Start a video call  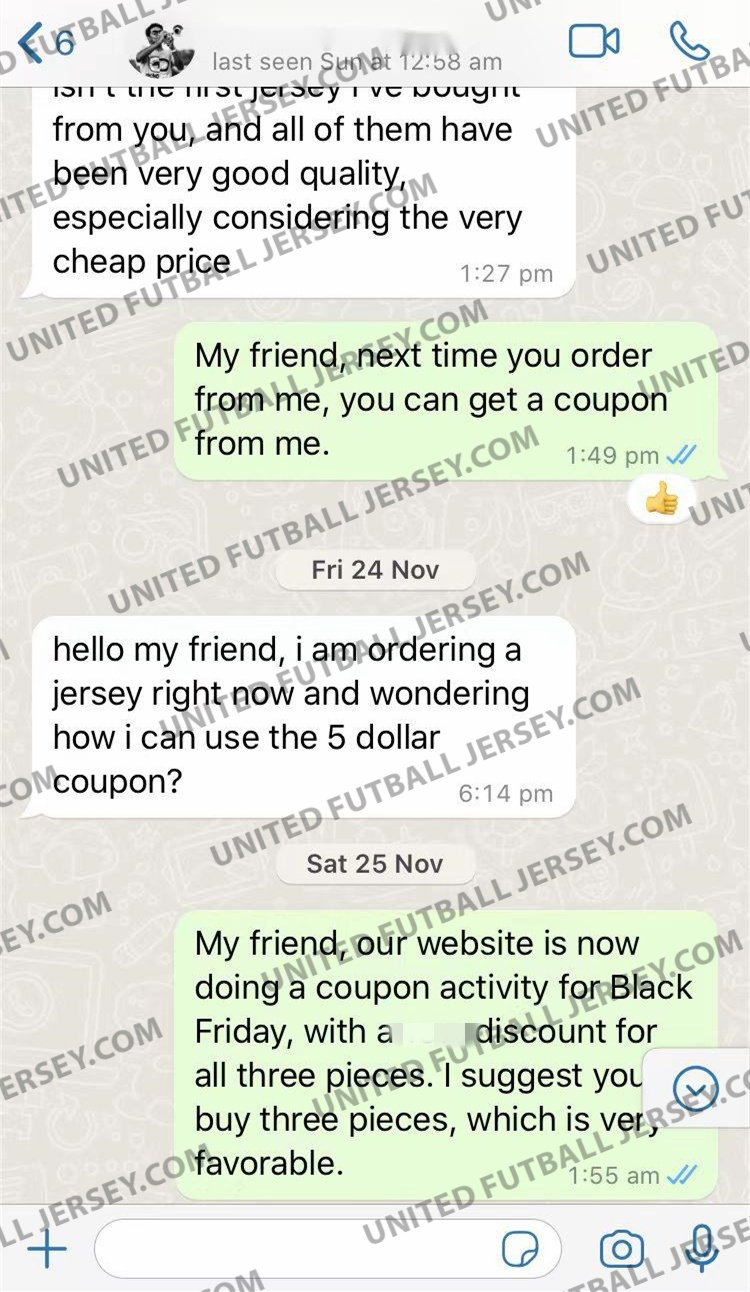pos(594,41)
